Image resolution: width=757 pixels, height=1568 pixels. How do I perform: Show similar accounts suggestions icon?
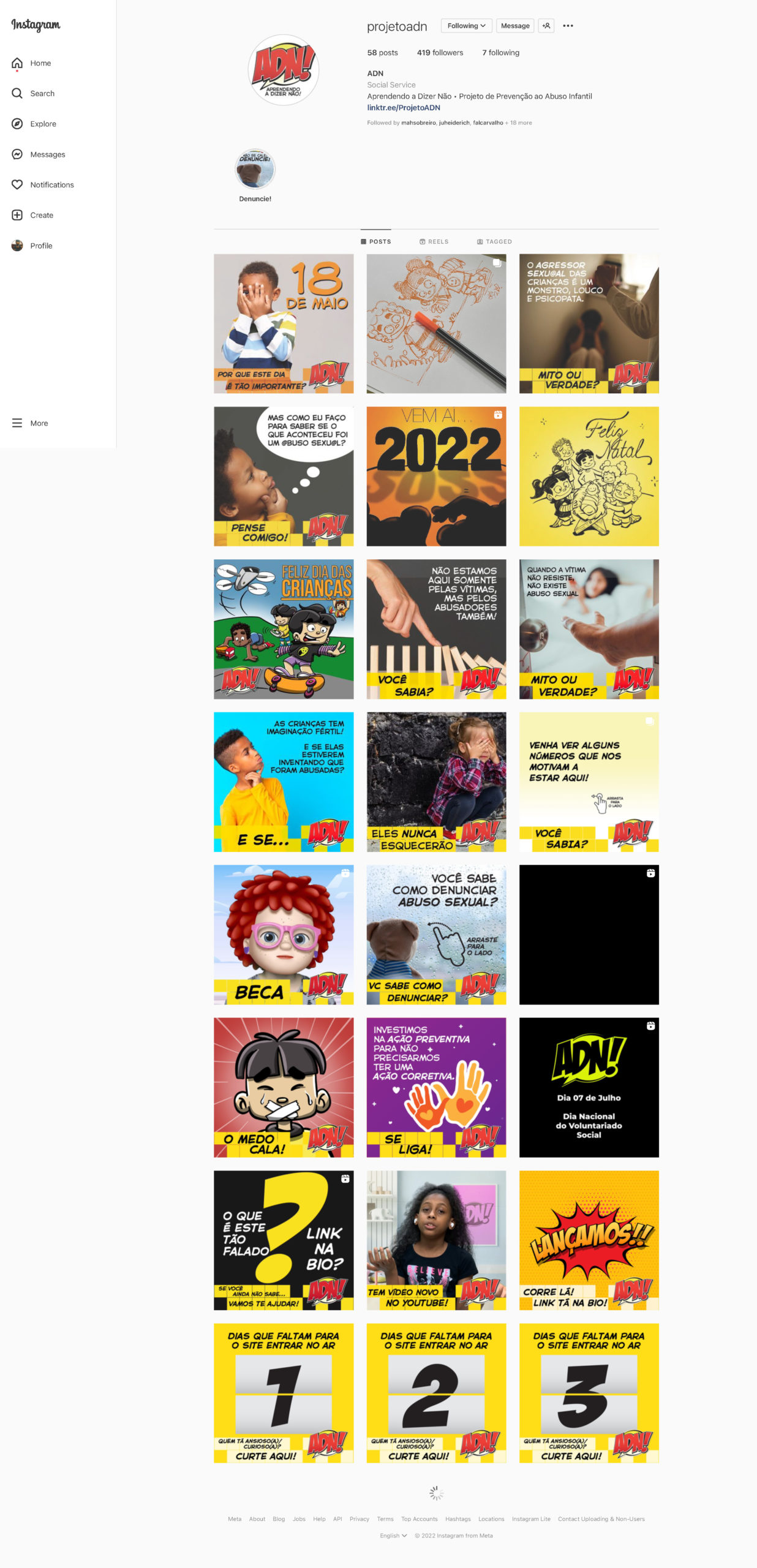(546, 26)
